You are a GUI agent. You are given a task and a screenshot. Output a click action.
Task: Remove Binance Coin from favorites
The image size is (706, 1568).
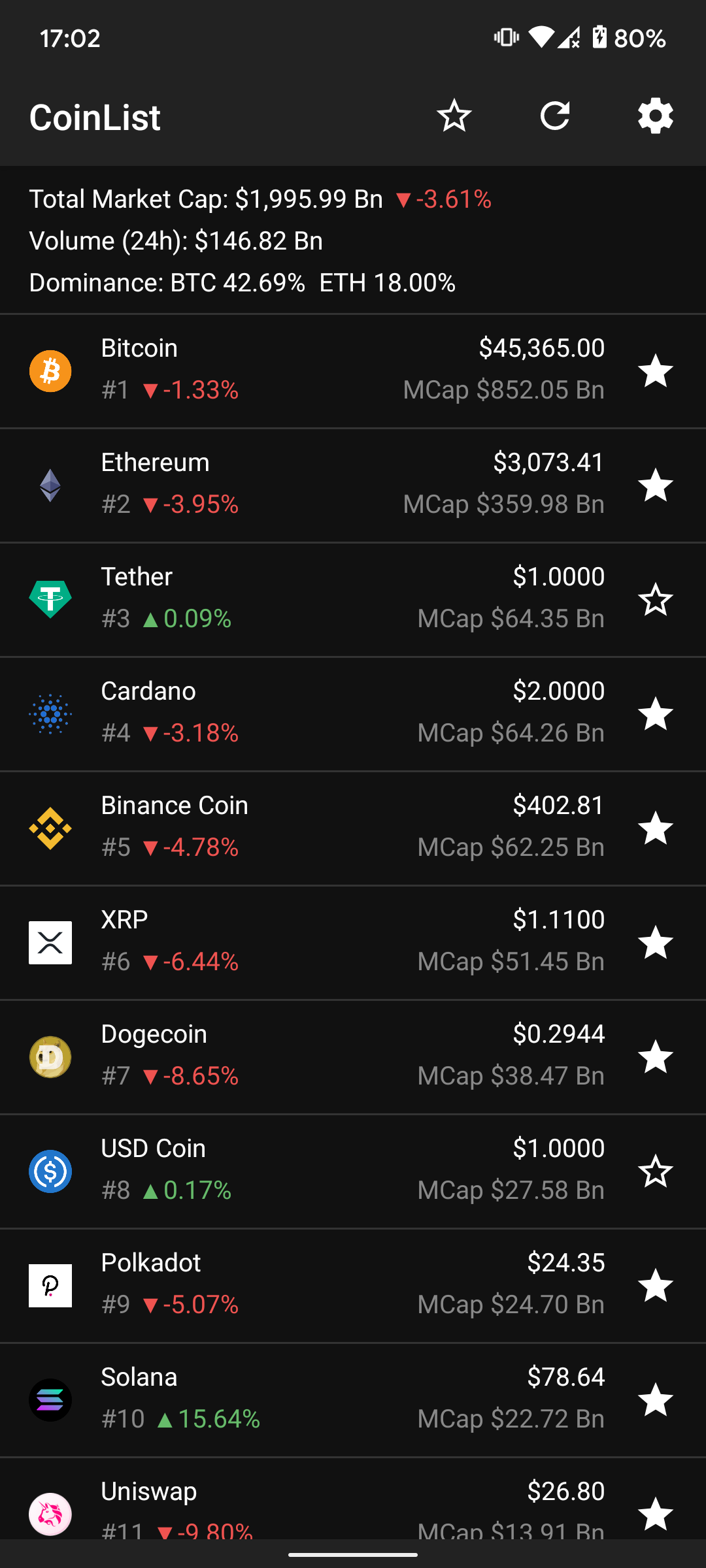point(656,828)
